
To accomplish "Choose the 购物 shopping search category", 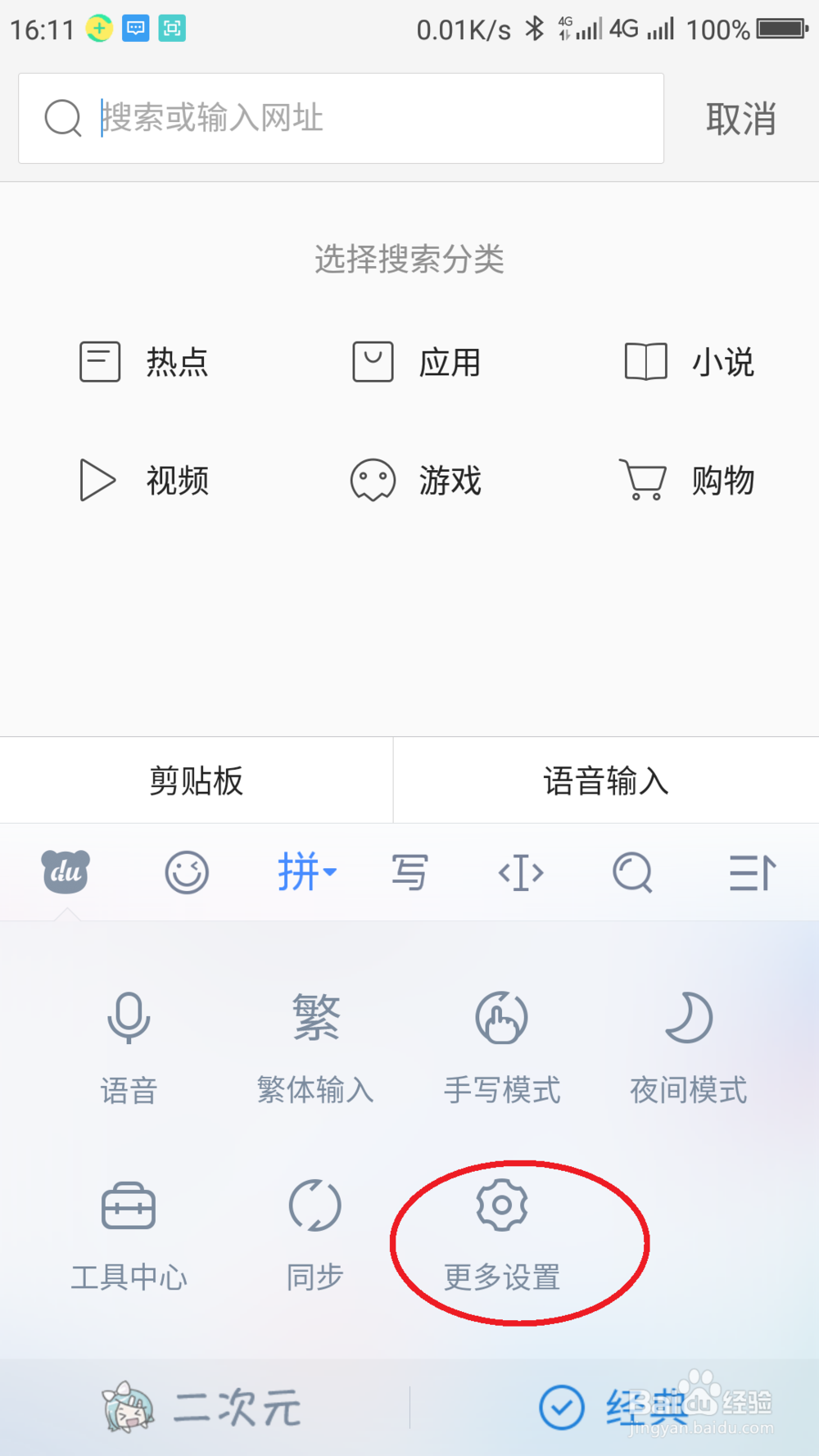I will click(686, 481).
